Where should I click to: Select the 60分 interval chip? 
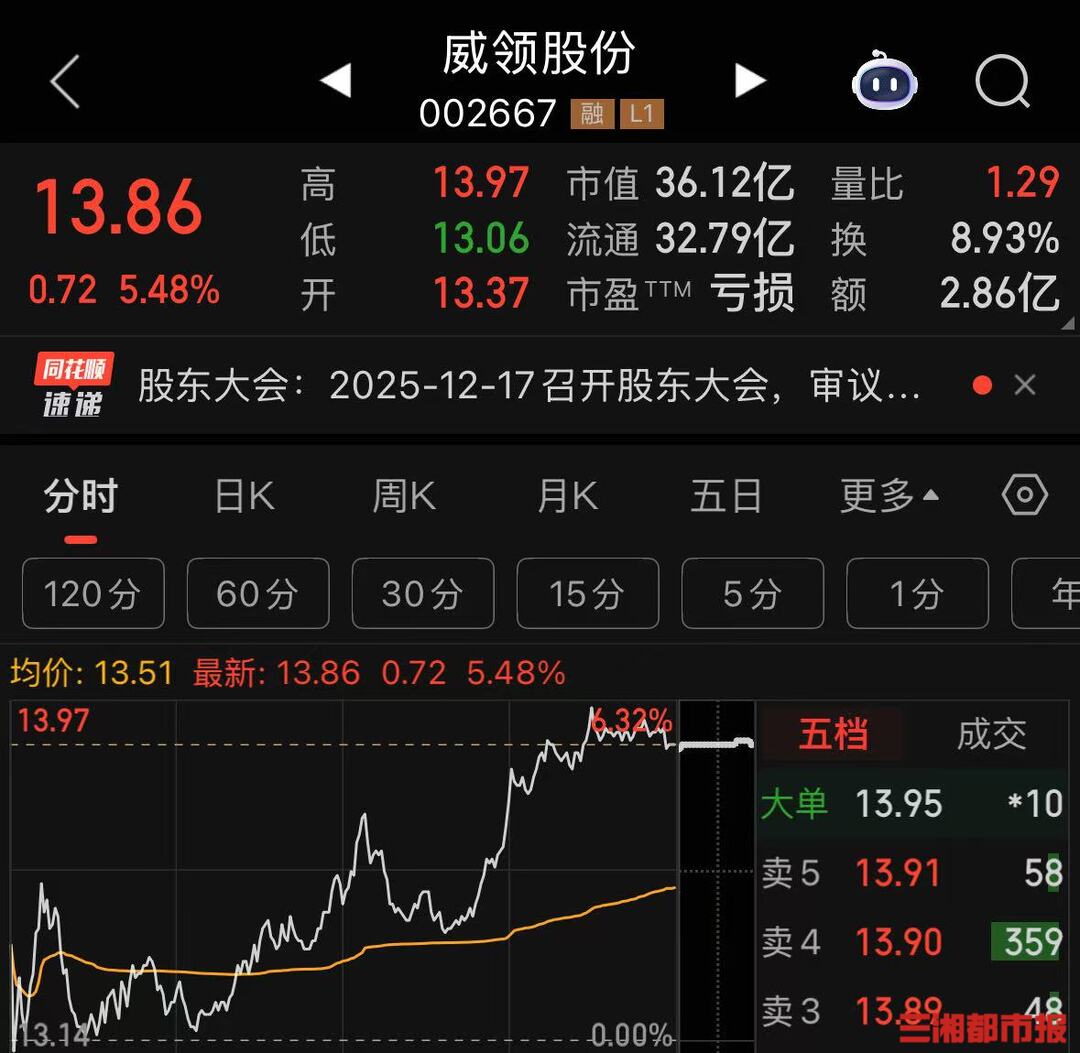pos(257,594)
